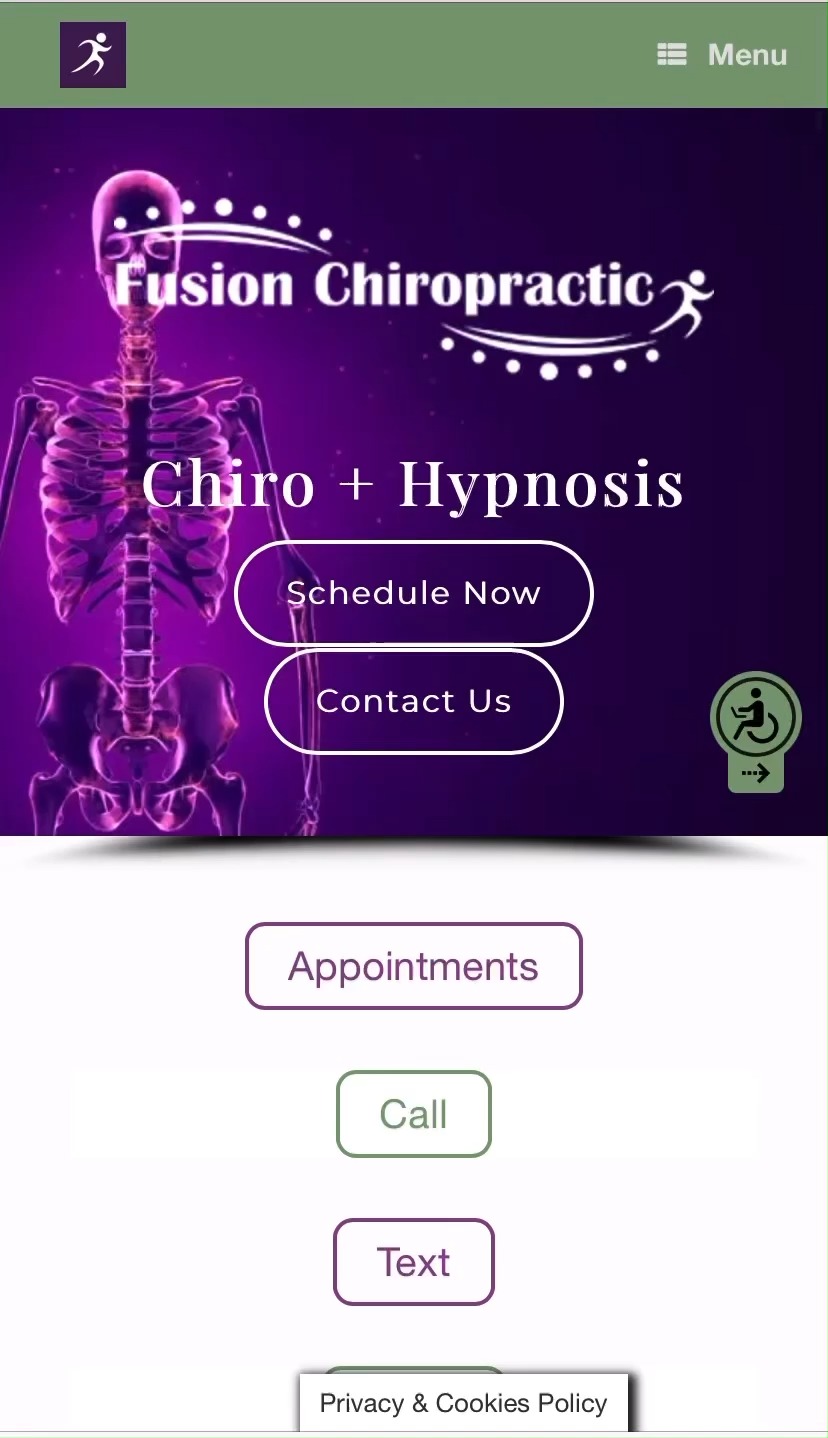Open the accessibility options widget

click(x=756, y=718)
